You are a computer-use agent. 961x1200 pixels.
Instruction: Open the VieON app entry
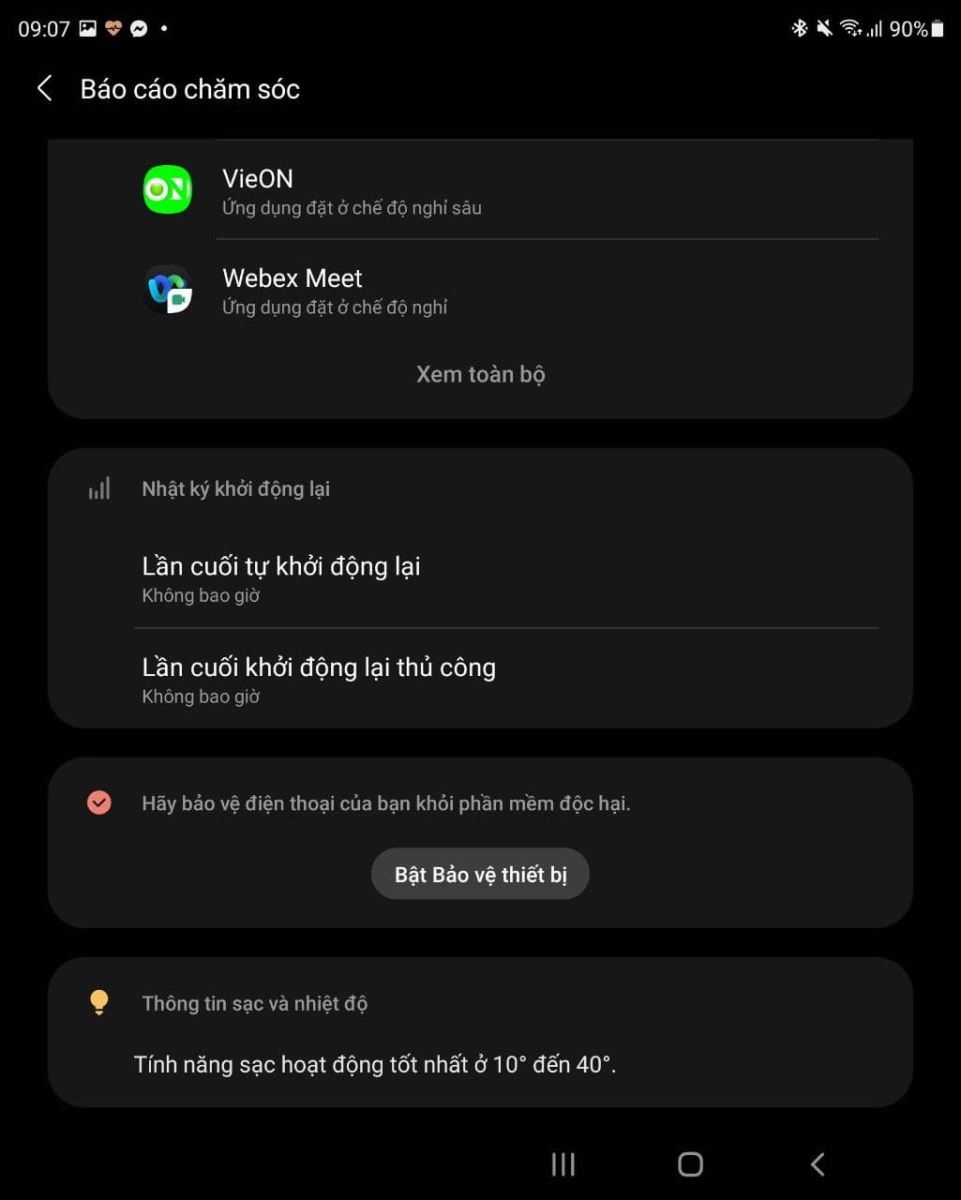click(480, 190)
